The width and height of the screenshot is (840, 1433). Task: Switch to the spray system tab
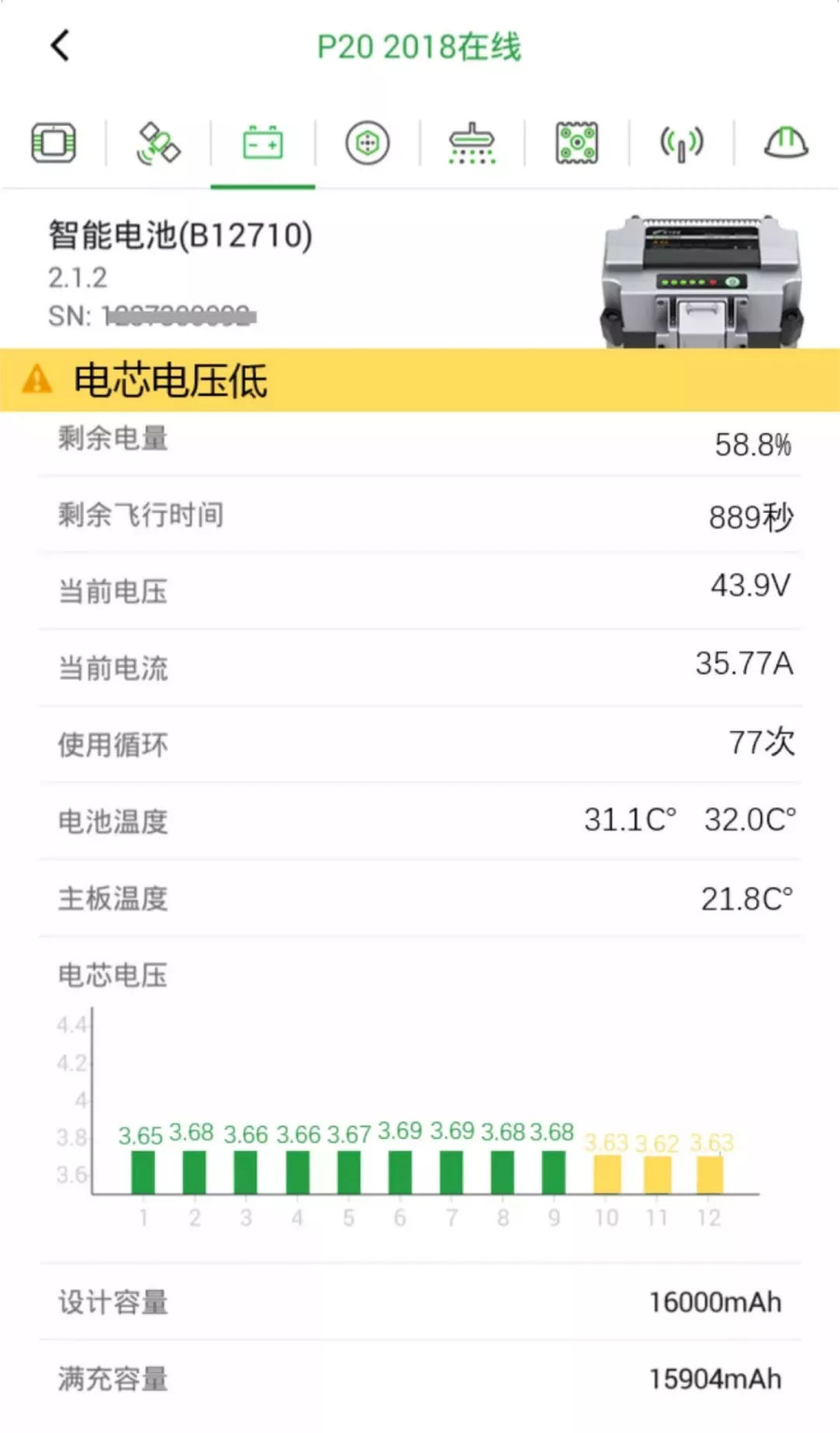[472, 143]
